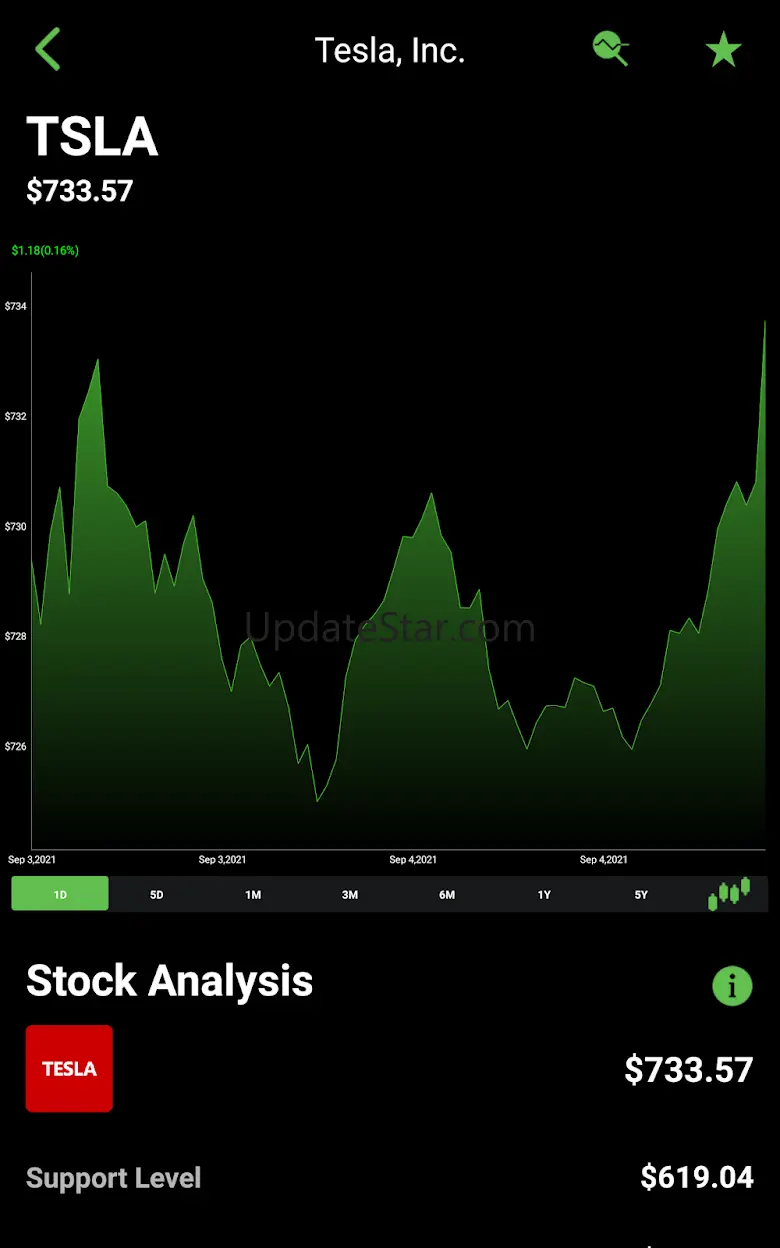Image resolution: width=780 pixels, height=1248 pixels.
Task: Select the 1D time range
Action: pyautogui.click(x=60, y=894)
